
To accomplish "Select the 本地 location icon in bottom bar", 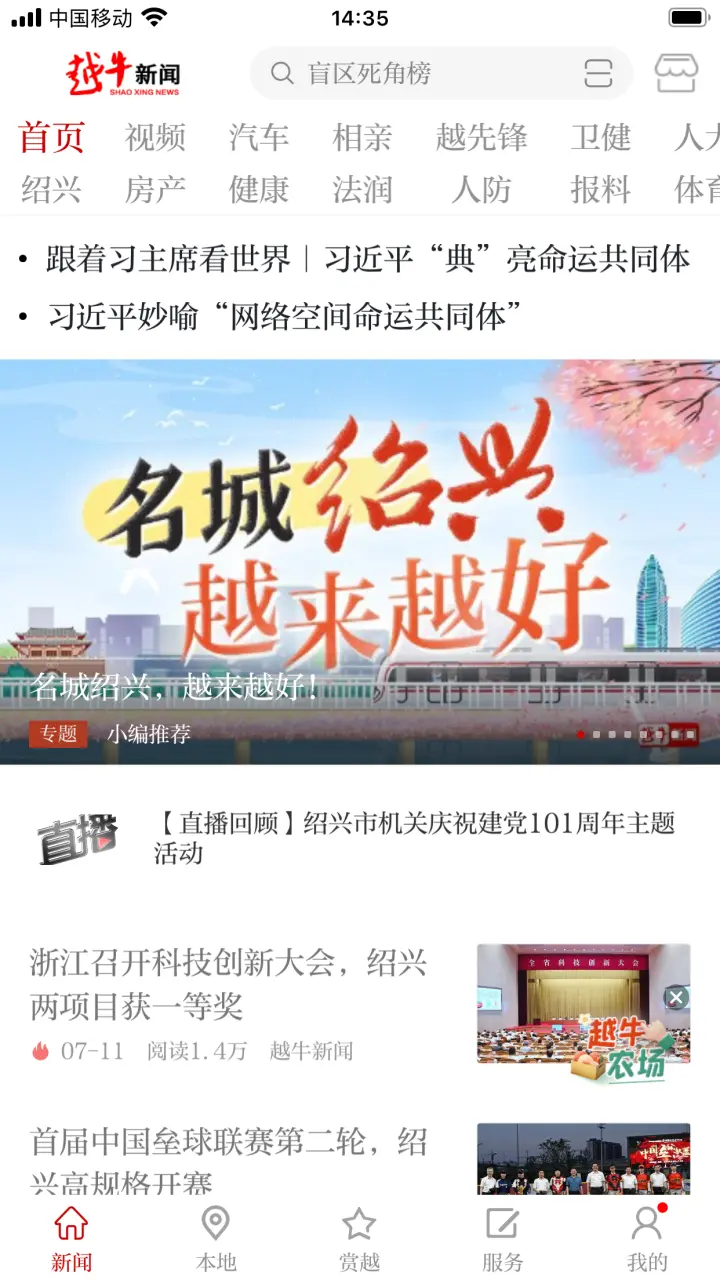I will click(x=214, y=1230).
